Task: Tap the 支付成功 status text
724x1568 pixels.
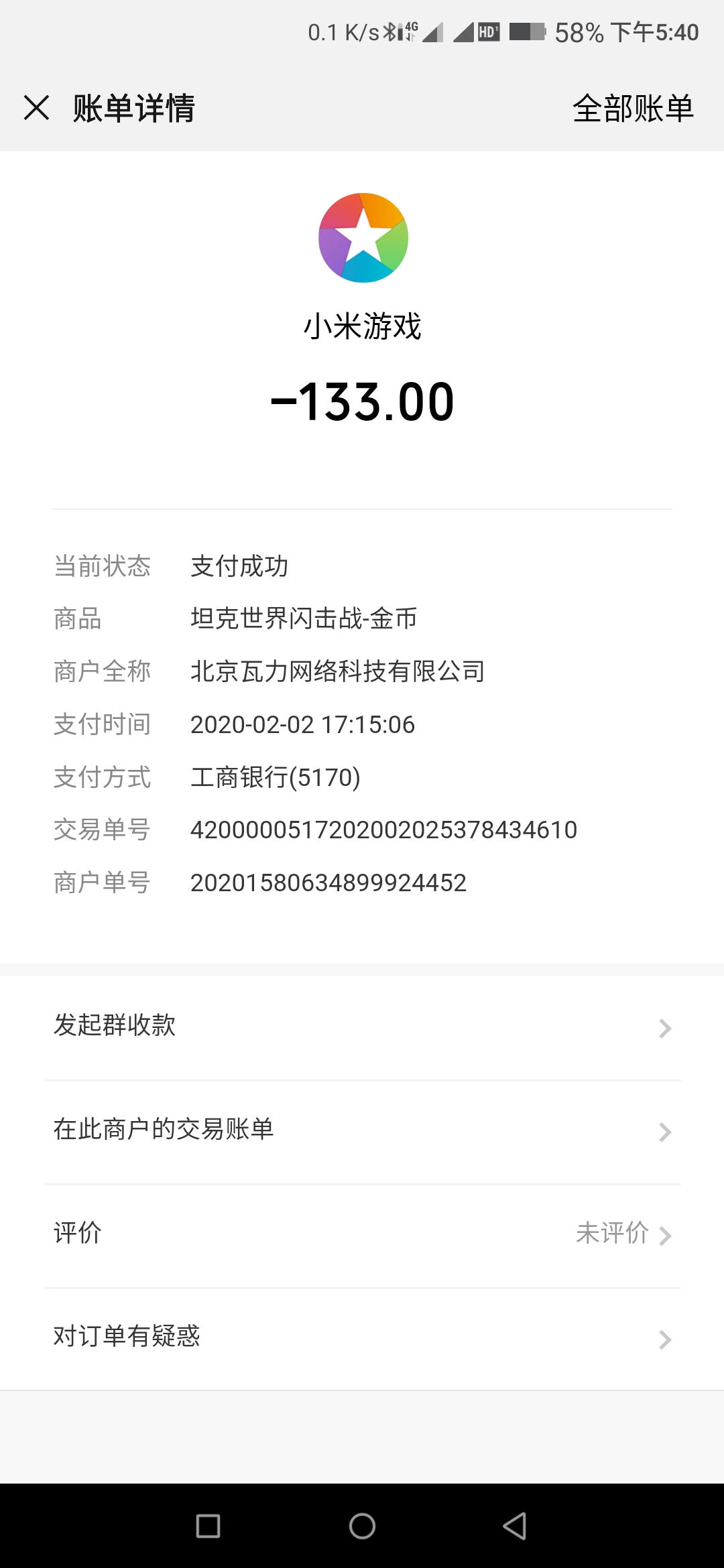Action: (239, 566)
